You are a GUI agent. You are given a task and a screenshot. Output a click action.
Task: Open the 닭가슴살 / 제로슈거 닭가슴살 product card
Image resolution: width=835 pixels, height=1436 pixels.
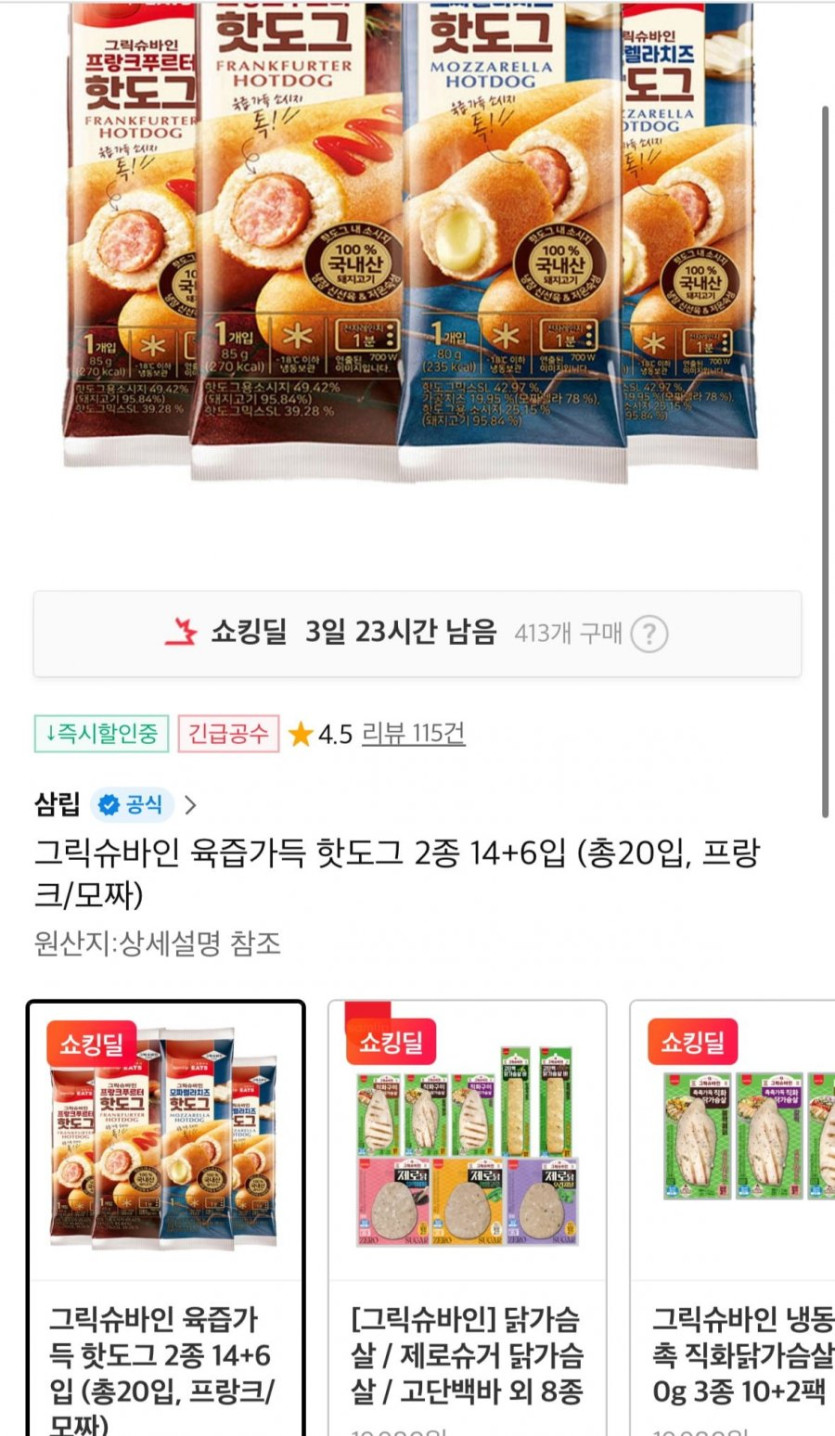coord(467,1216)
